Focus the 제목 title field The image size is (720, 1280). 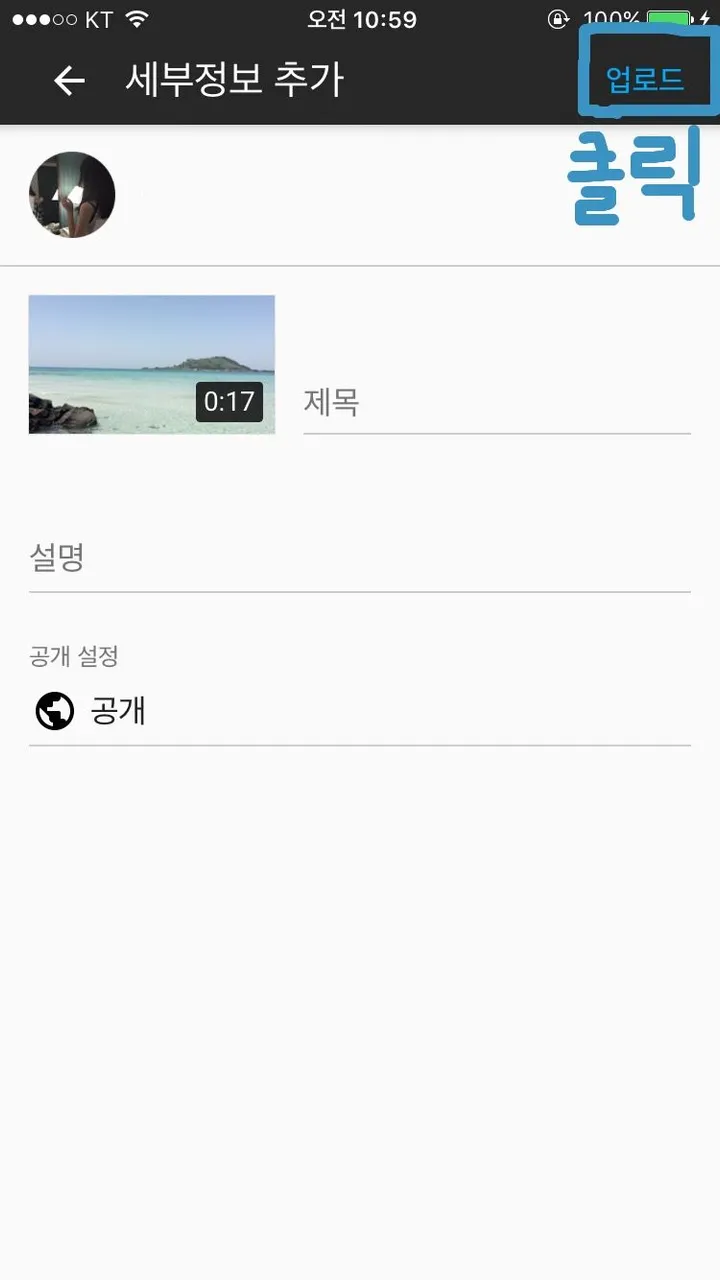[496, 403]
